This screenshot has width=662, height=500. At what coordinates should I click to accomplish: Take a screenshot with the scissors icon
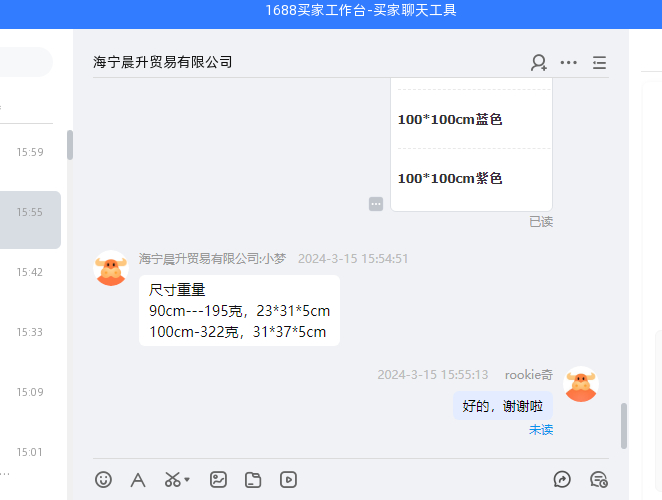(173, 479)
